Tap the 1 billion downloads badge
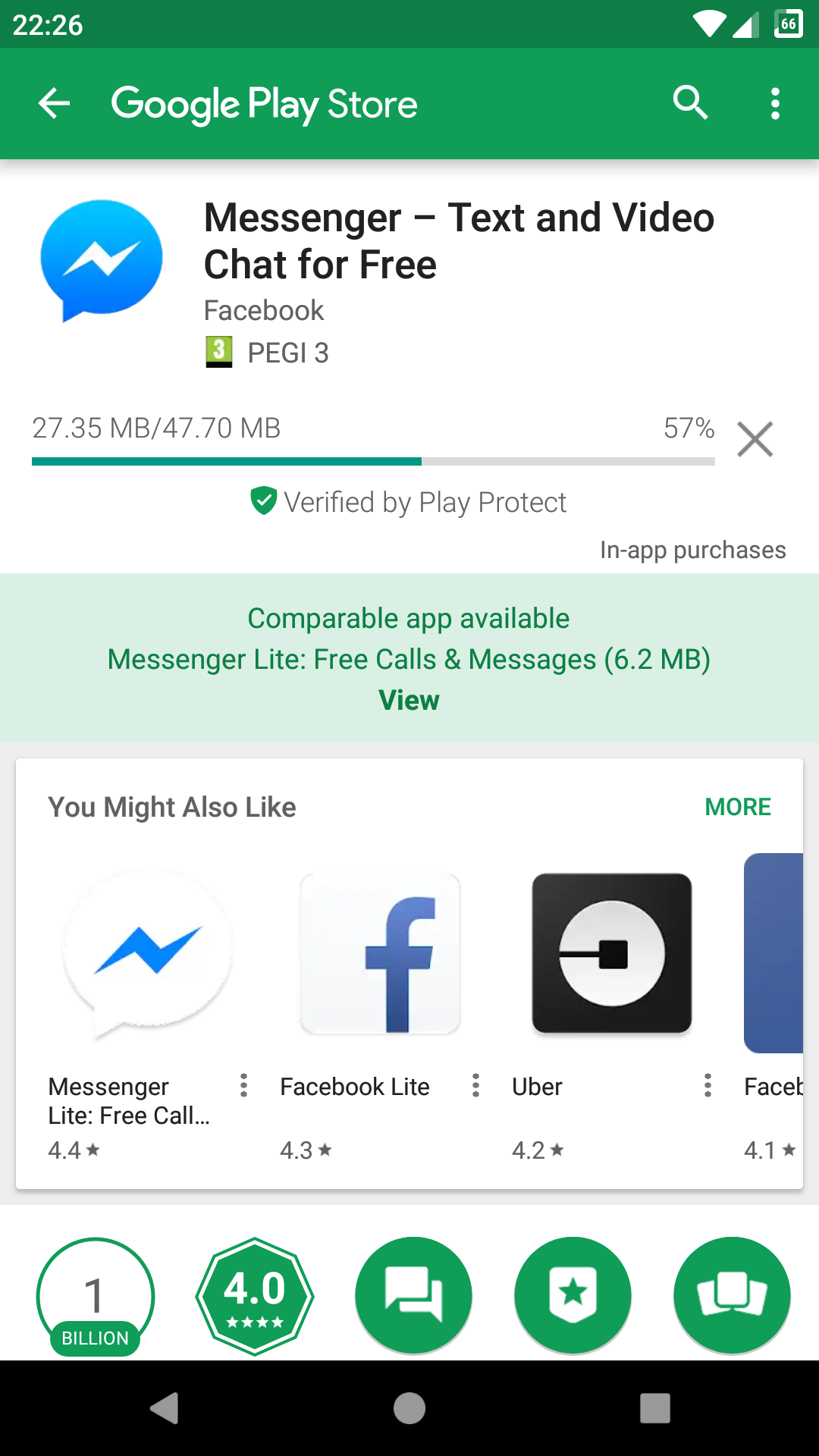Image resolution: width=819 pixels, height=1456 pixels. click(x=96, y=1296)
